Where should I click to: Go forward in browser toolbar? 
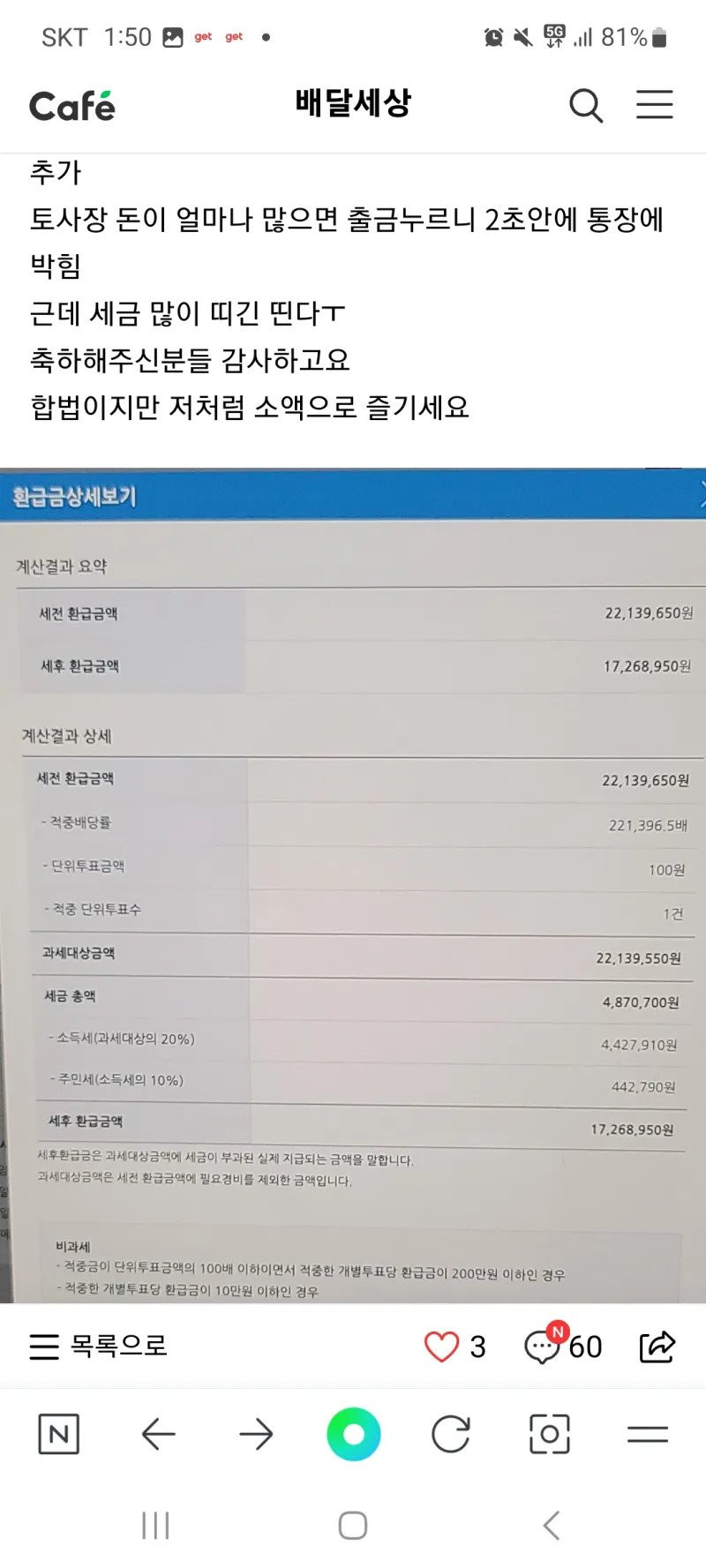(256, 1434)
